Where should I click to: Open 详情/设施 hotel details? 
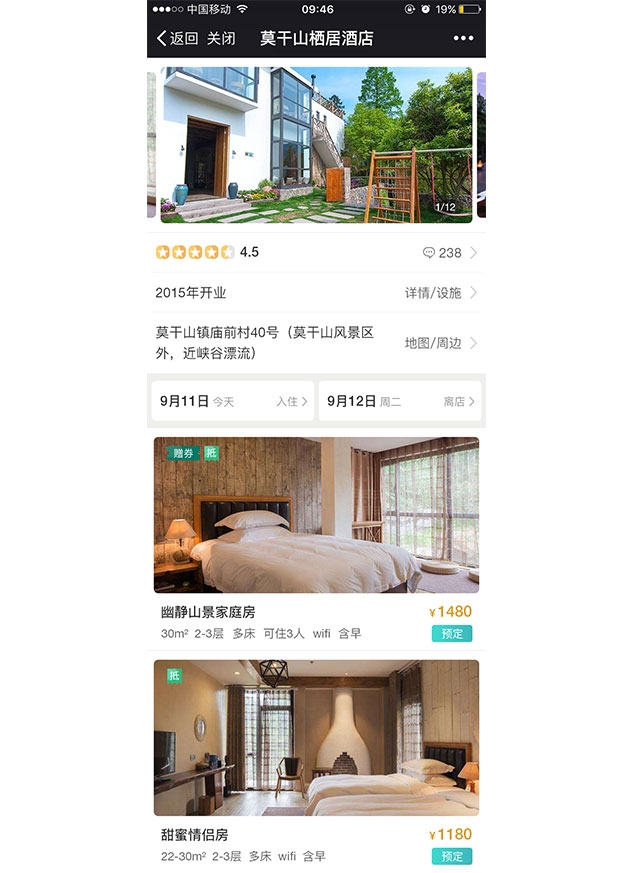(440, 293)
